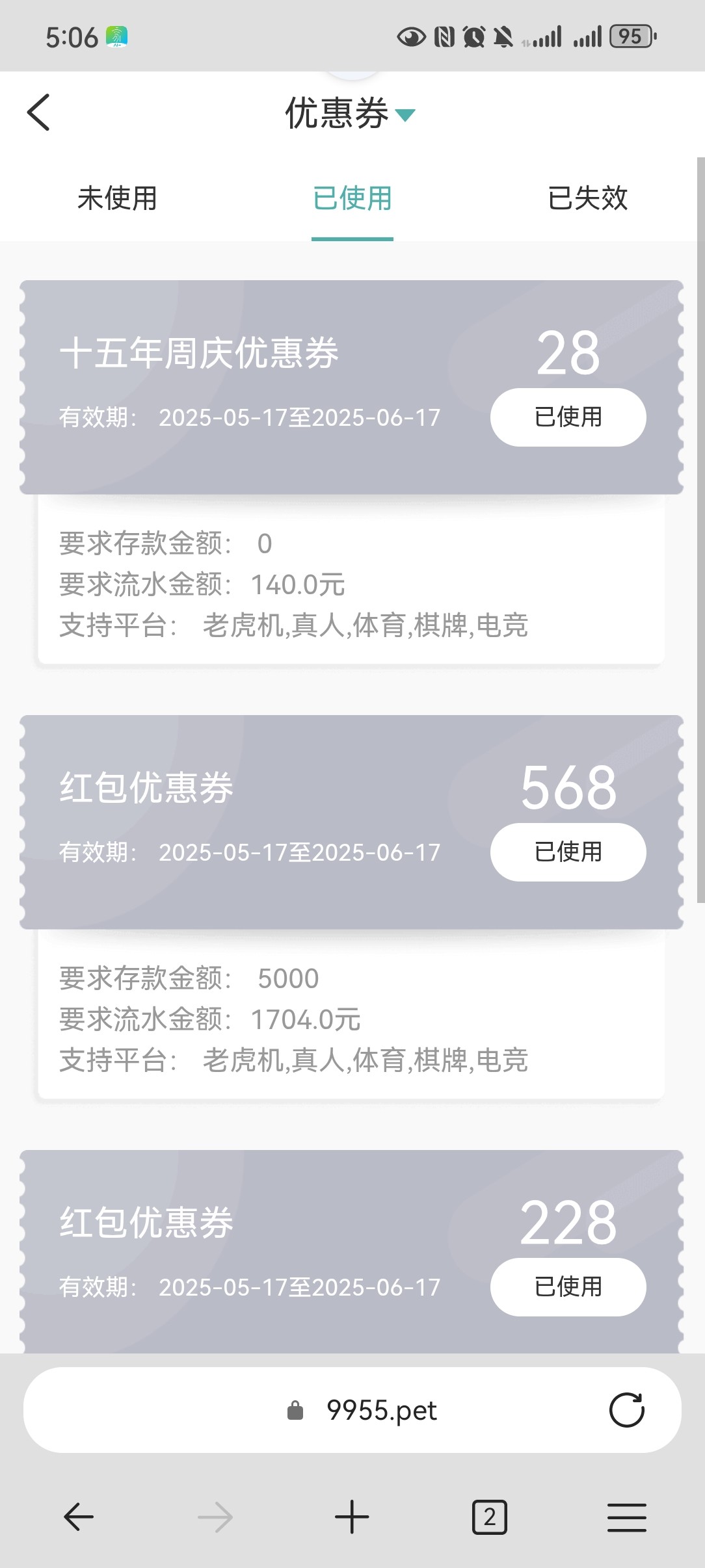Tap 已使用 button on the 228 红包优惠券
Image resolution: width=705 pixels, height=1568 pixels.
pyautogui.click(x=568, y=1287)
